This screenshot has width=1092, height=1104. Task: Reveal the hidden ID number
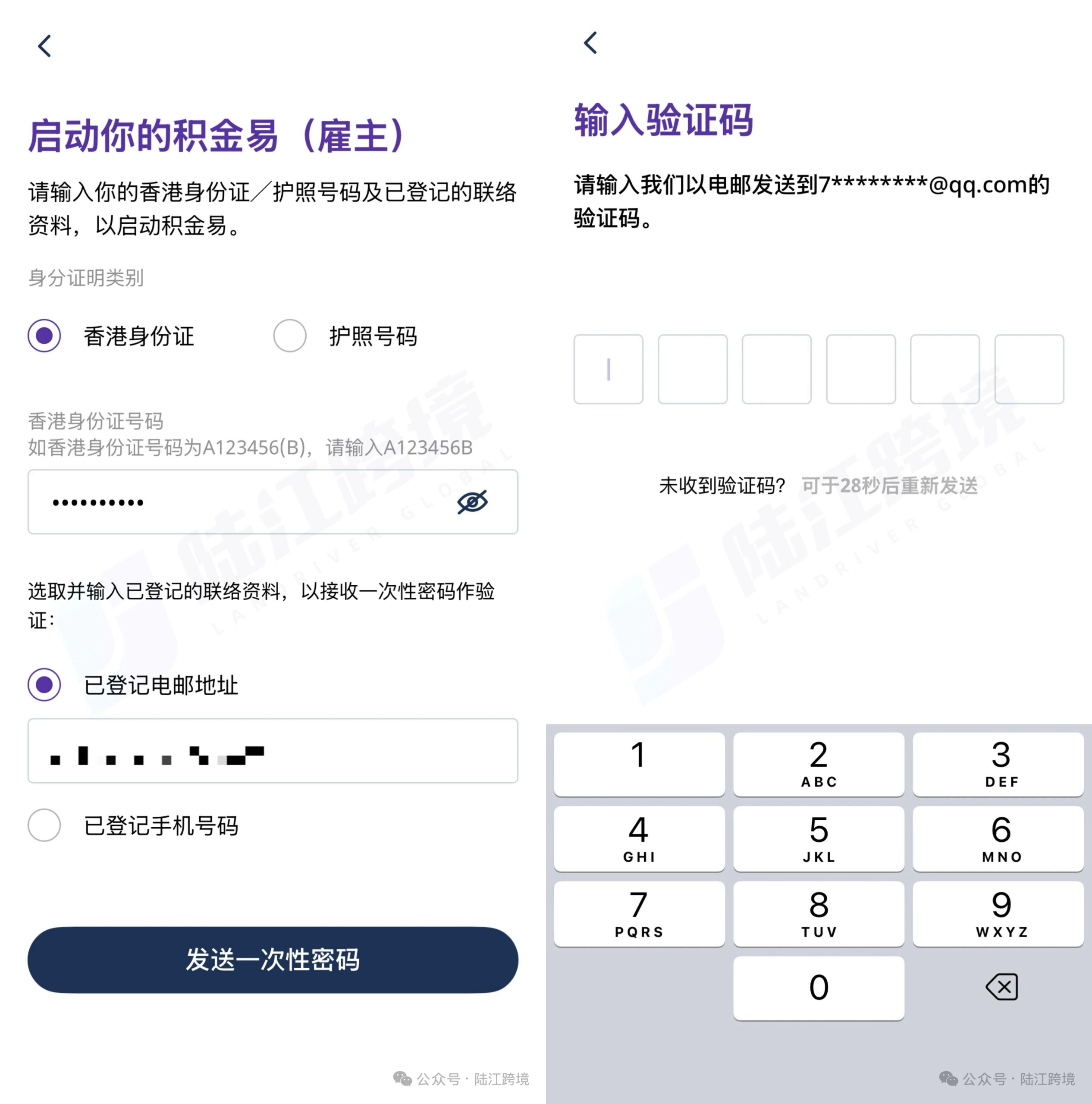[x=472, y=502]
